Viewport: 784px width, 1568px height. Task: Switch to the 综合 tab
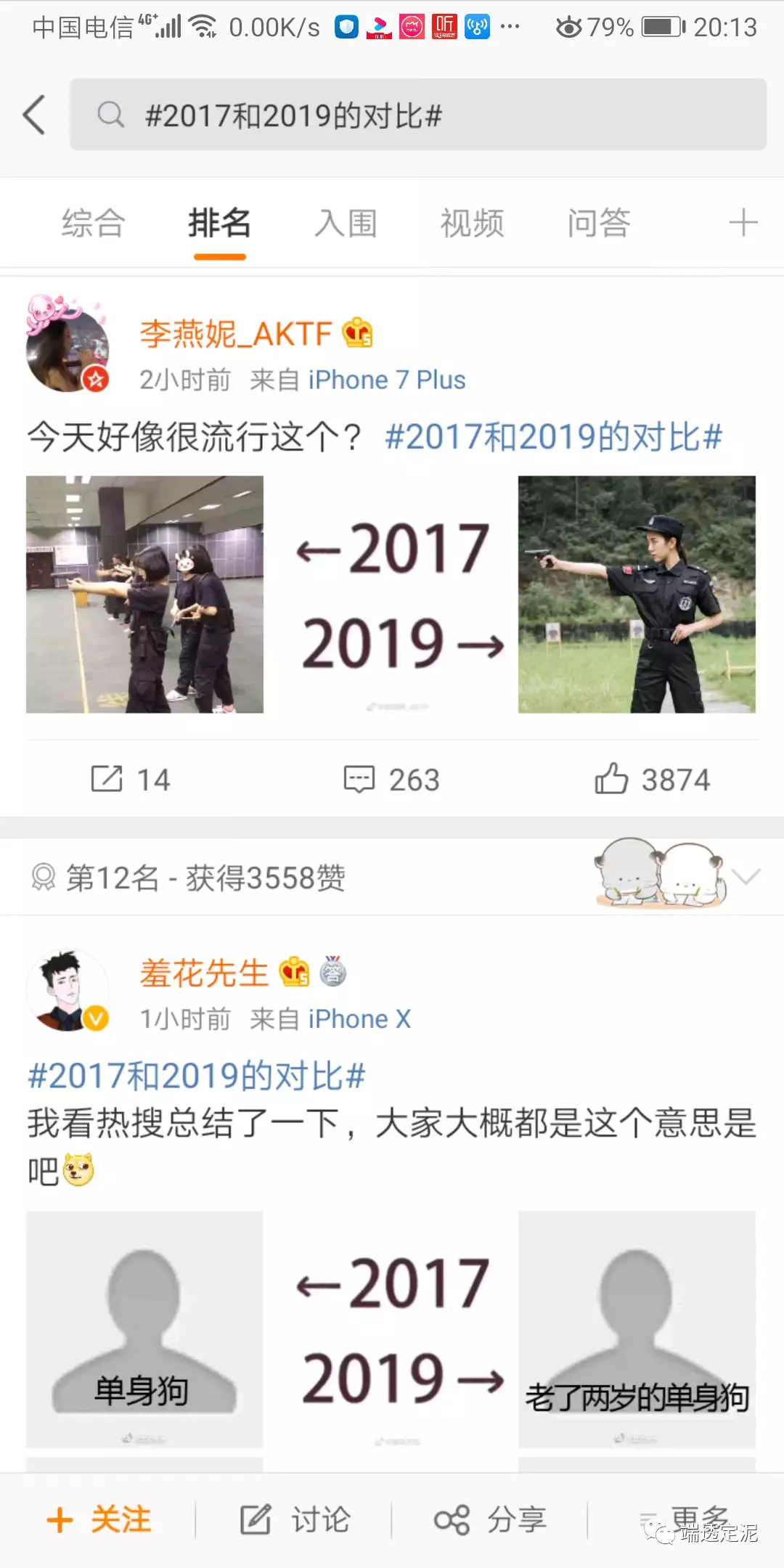[94, 223]
